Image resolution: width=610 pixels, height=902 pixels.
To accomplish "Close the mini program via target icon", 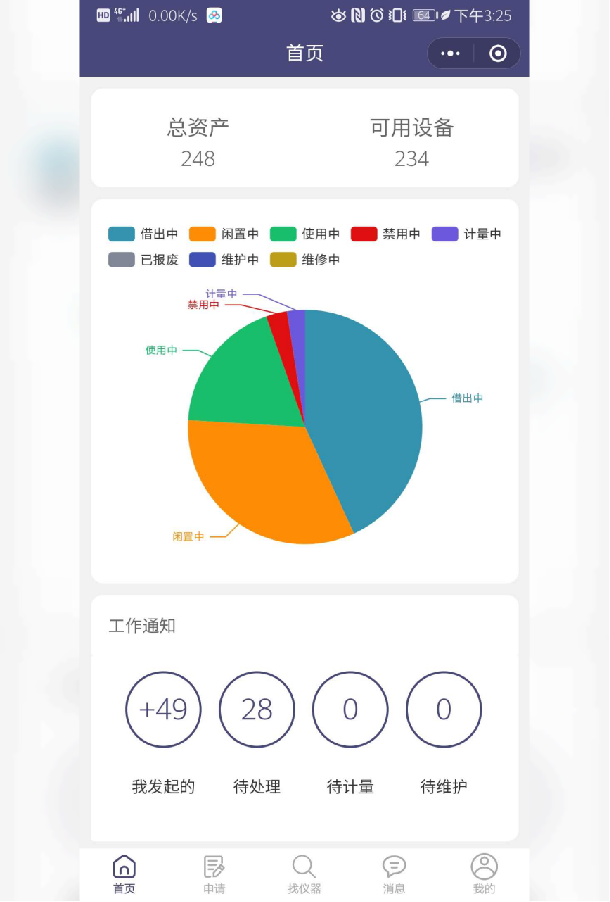I will point(497,53).
